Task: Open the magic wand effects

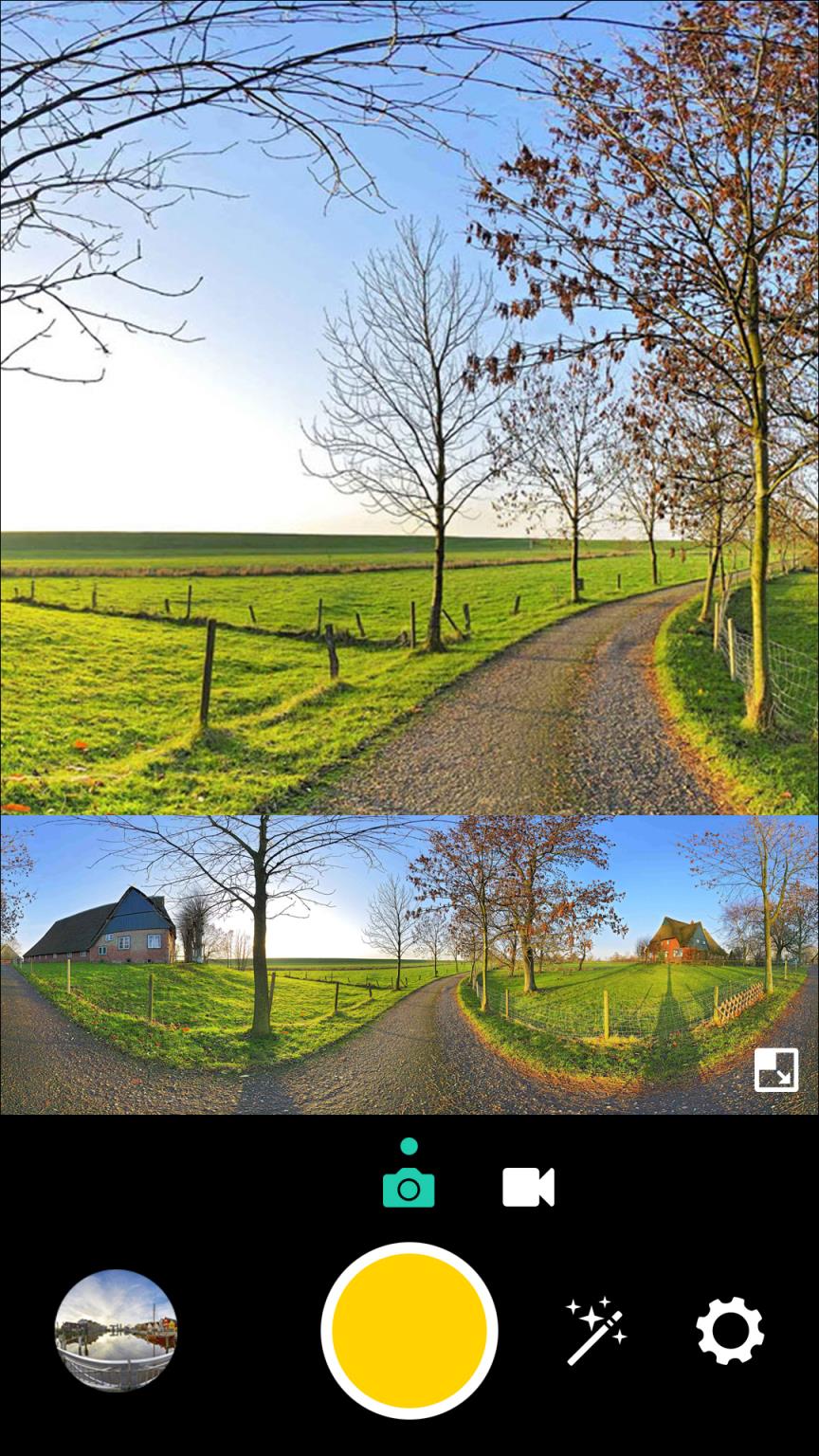Action: [x=596, y=1331]
